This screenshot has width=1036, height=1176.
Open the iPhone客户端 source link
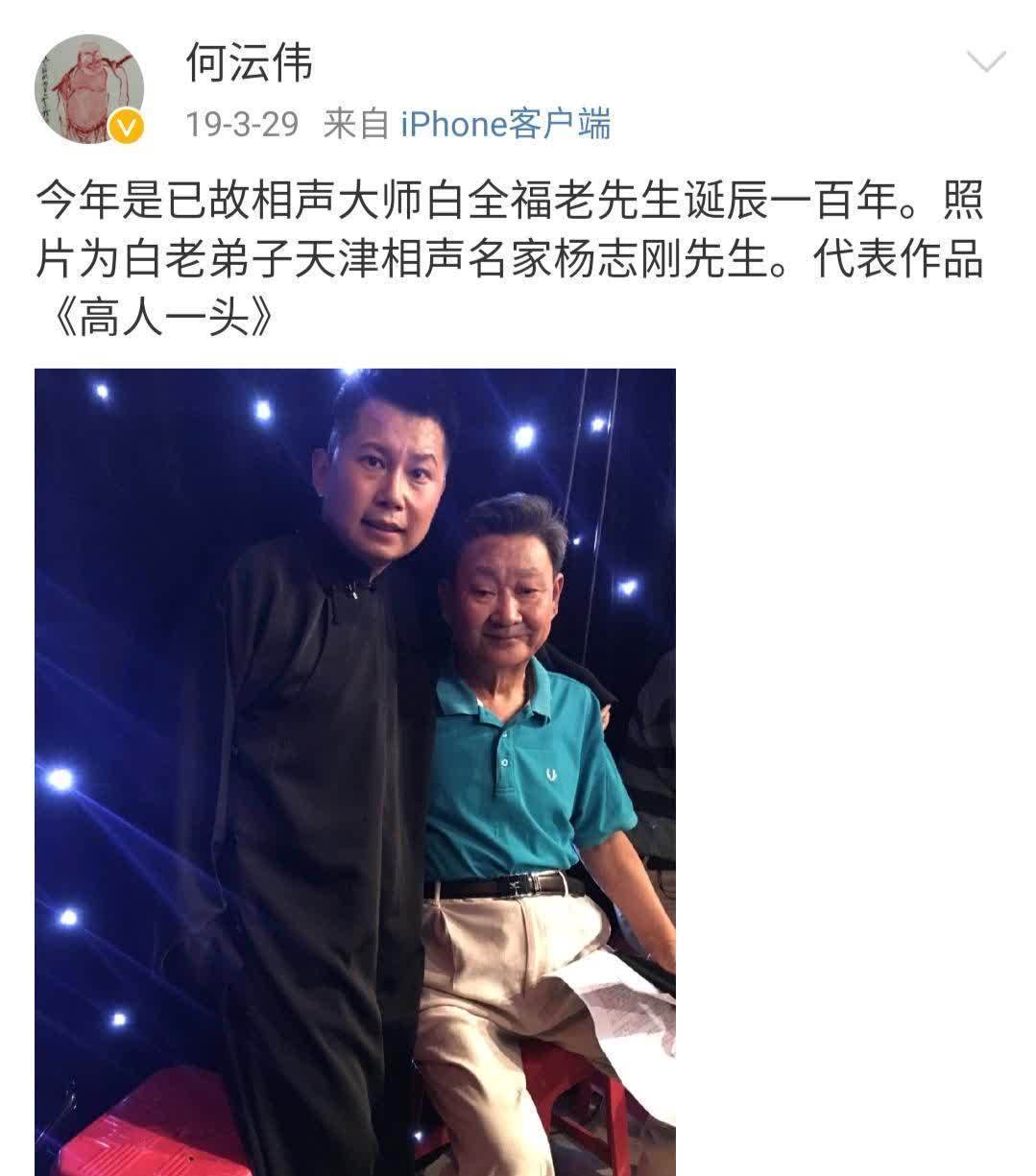pos(505,124)
